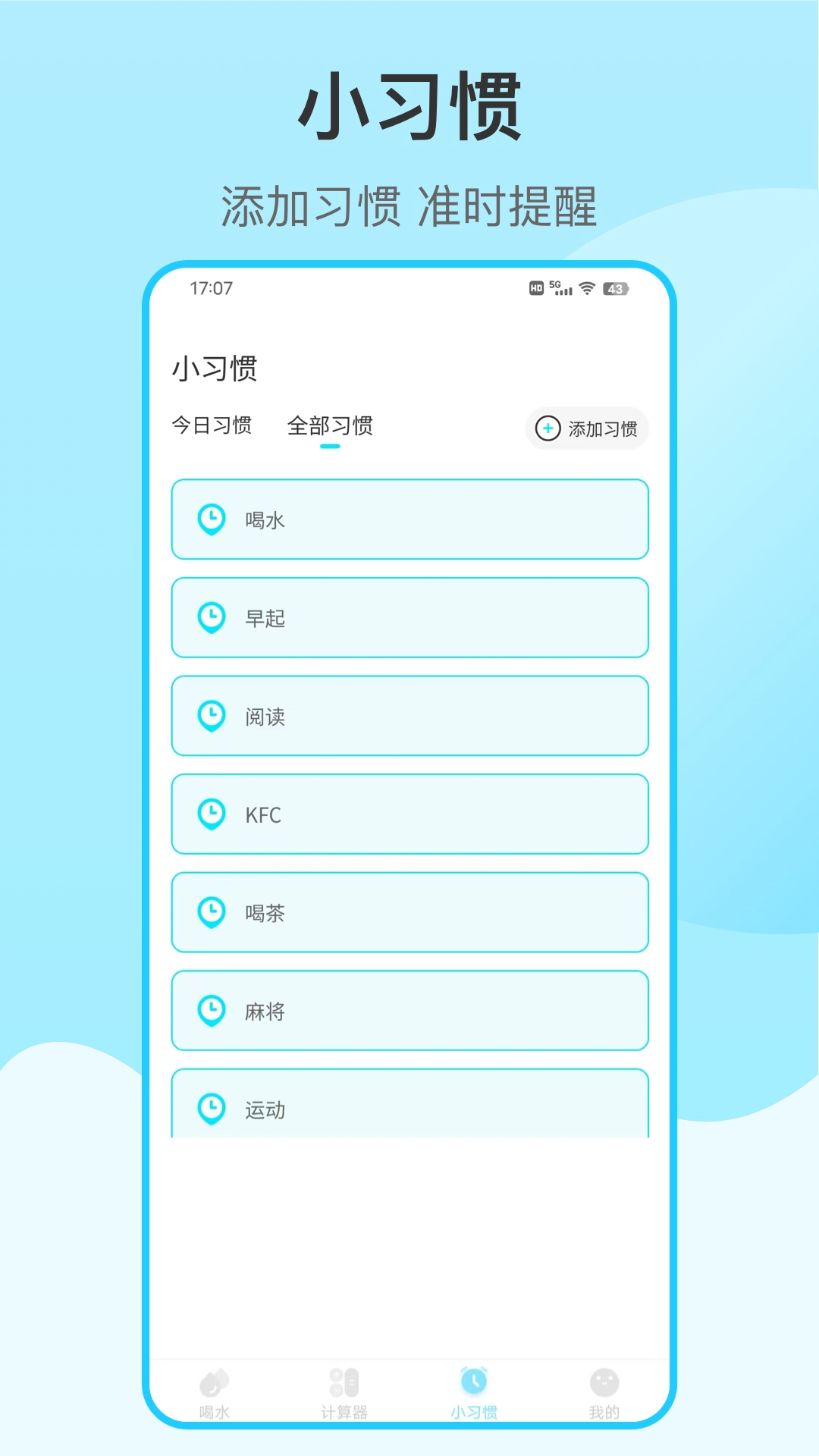
Task: Tap the 麻将 habit card
Action: (410, 1011)
